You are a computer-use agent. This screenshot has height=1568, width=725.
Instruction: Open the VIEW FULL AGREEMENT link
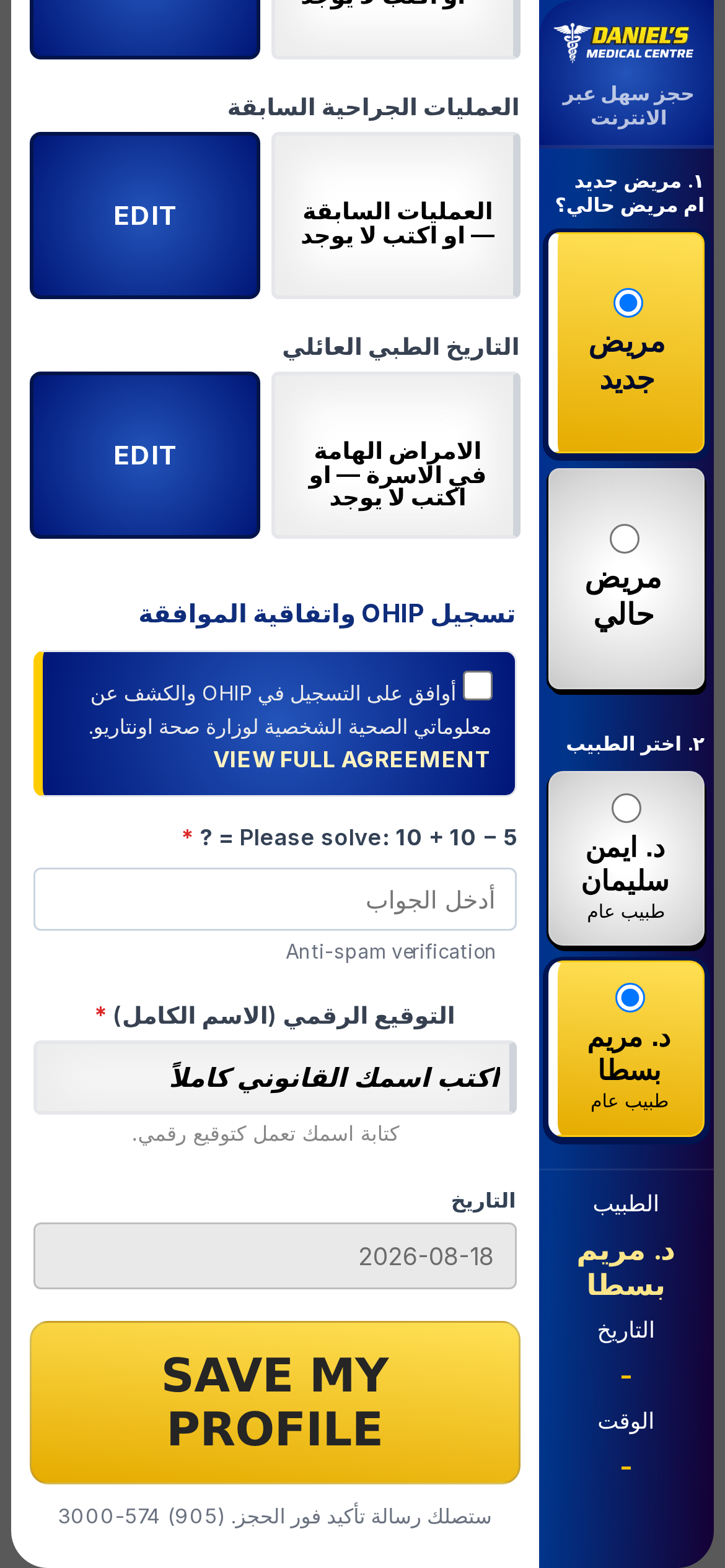(x=351, y=759)
